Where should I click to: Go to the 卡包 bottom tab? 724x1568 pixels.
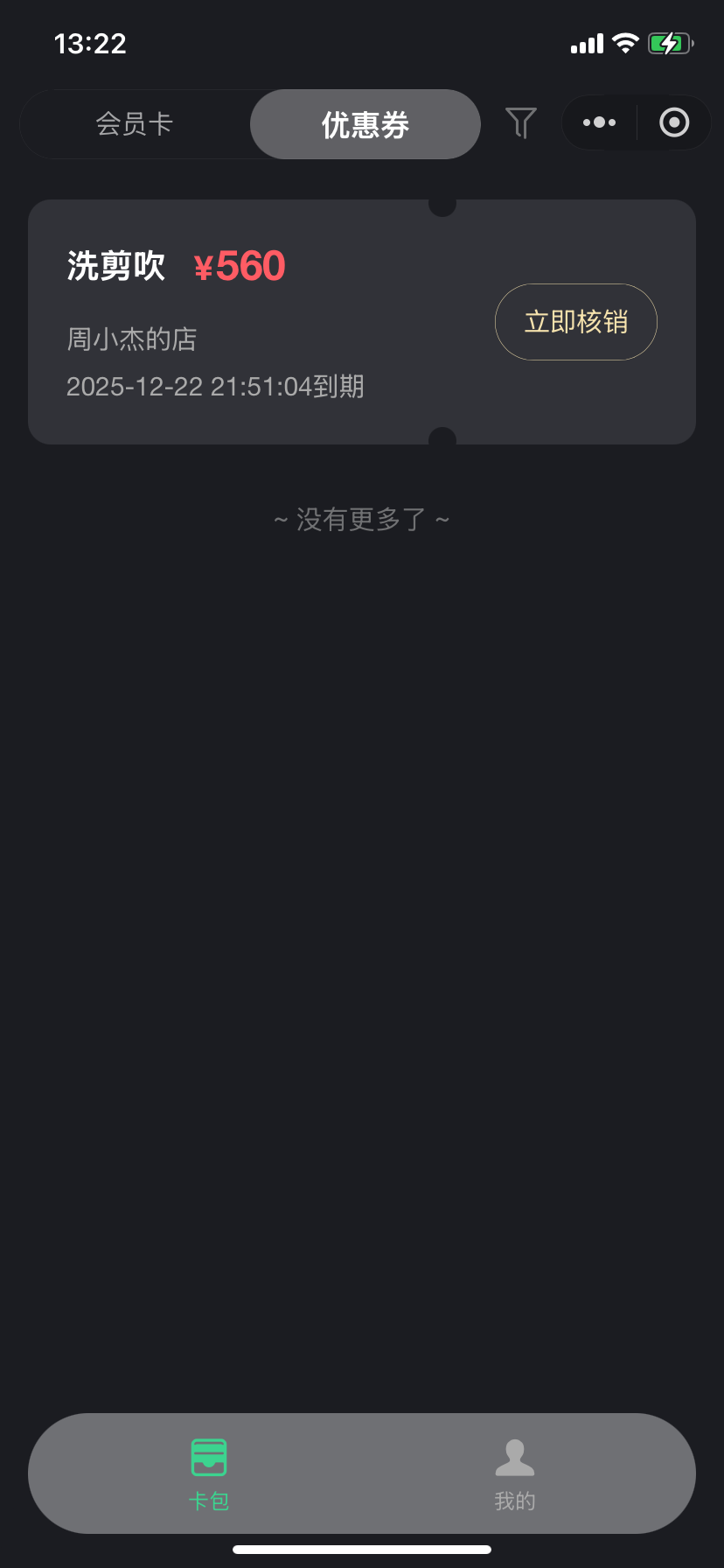209,1474
